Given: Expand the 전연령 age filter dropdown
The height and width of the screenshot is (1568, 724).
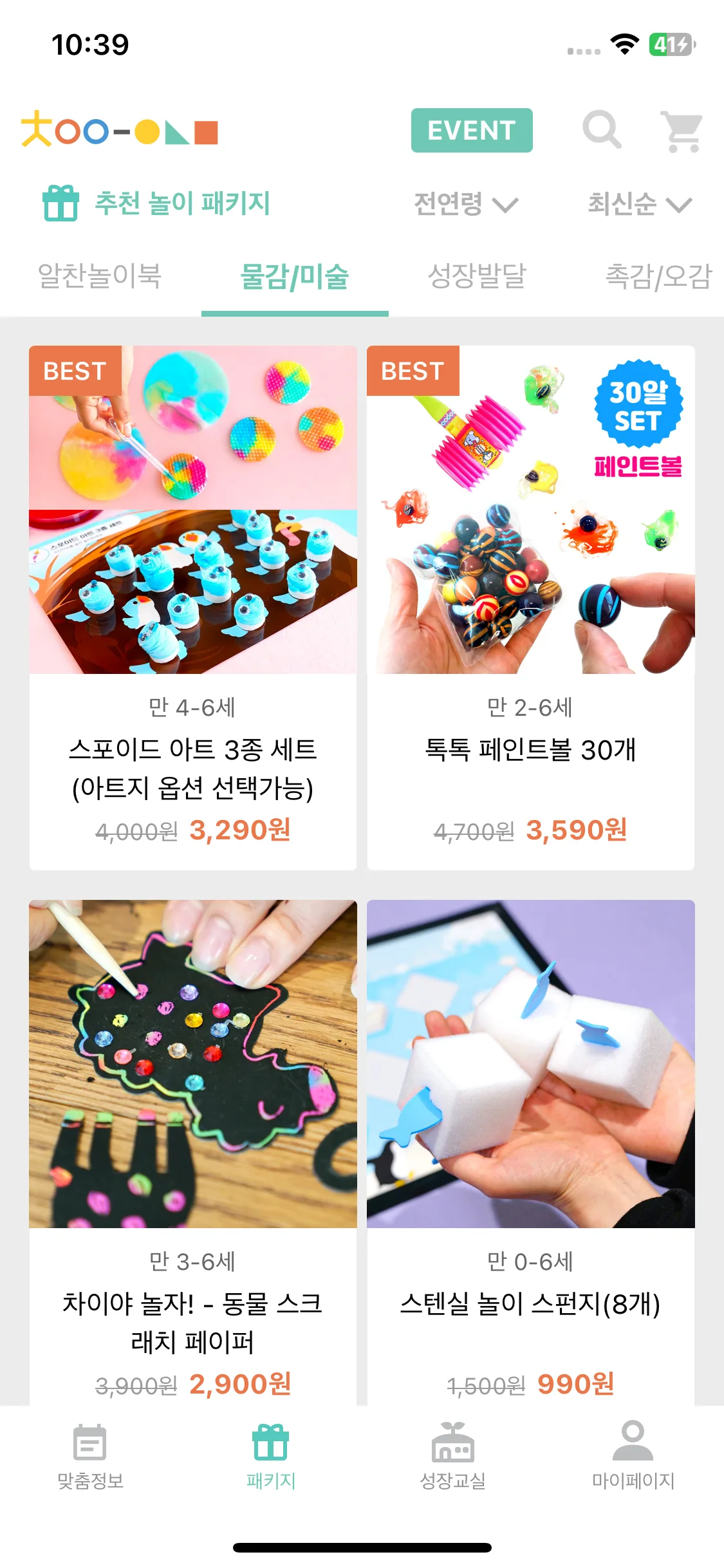Looking at the screenshot, I should point(465,204).
